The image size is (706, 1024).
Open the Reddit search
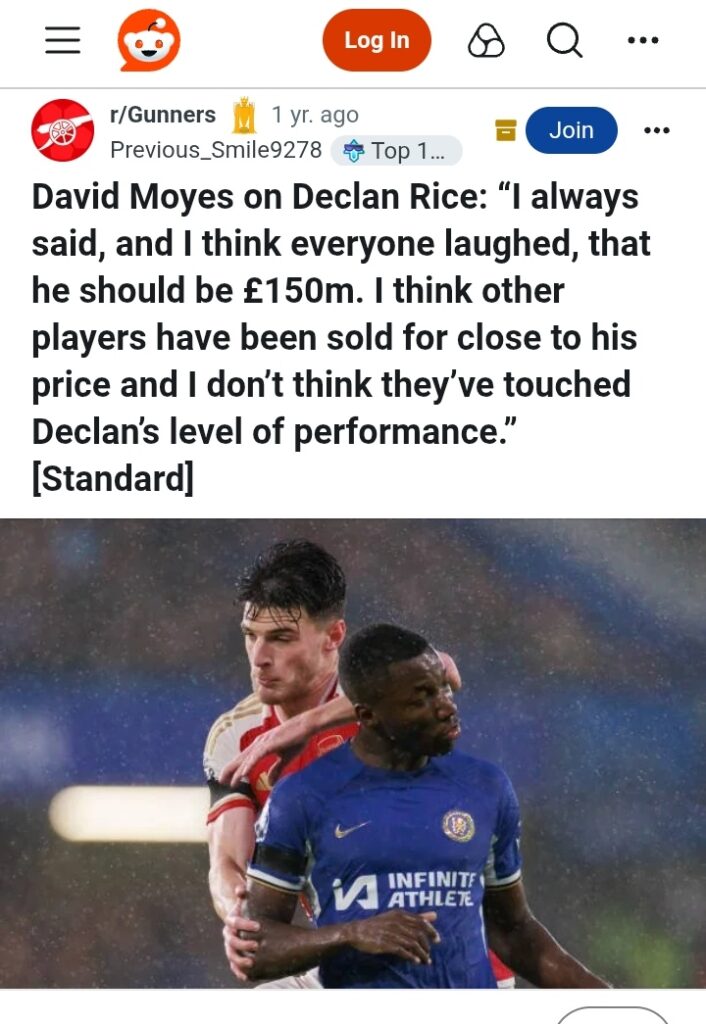564,40
